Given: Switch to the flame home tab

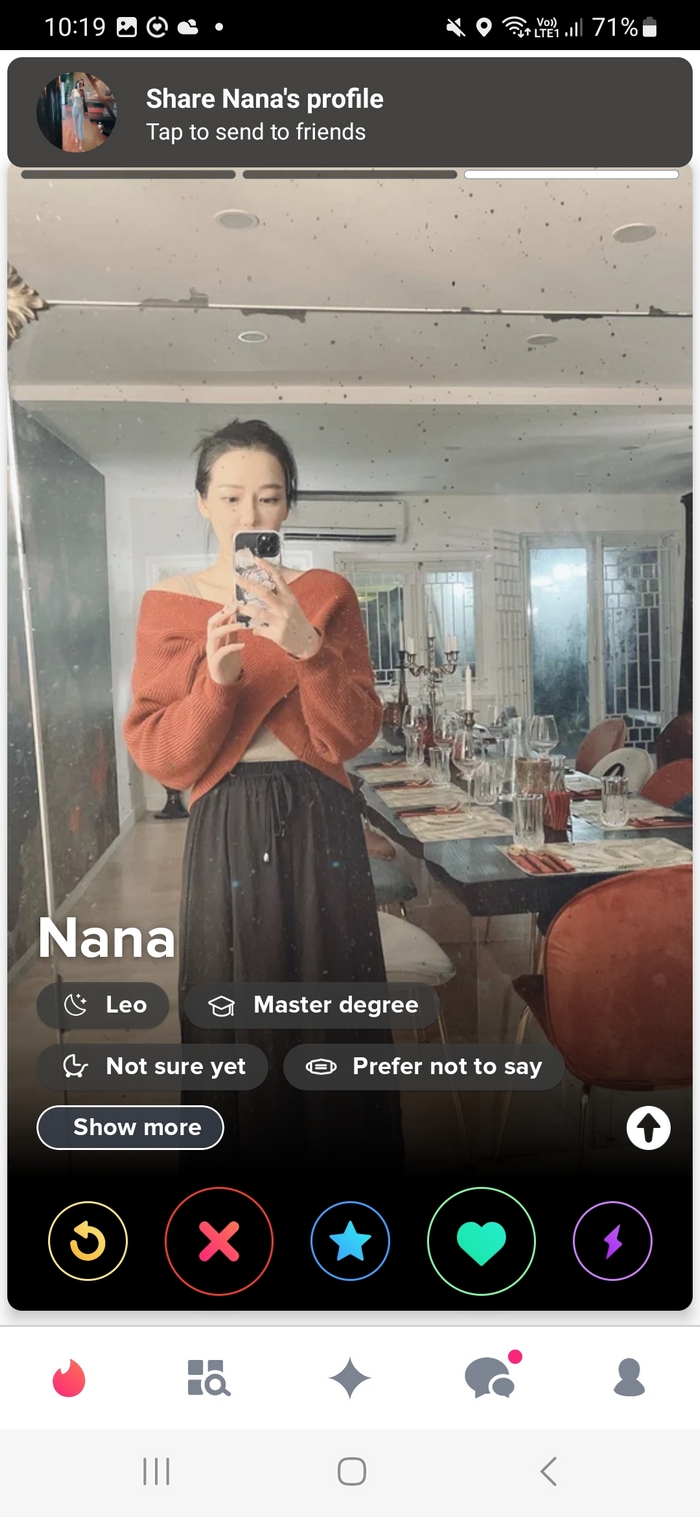Looking at the screenshot, I should 69,1379.
